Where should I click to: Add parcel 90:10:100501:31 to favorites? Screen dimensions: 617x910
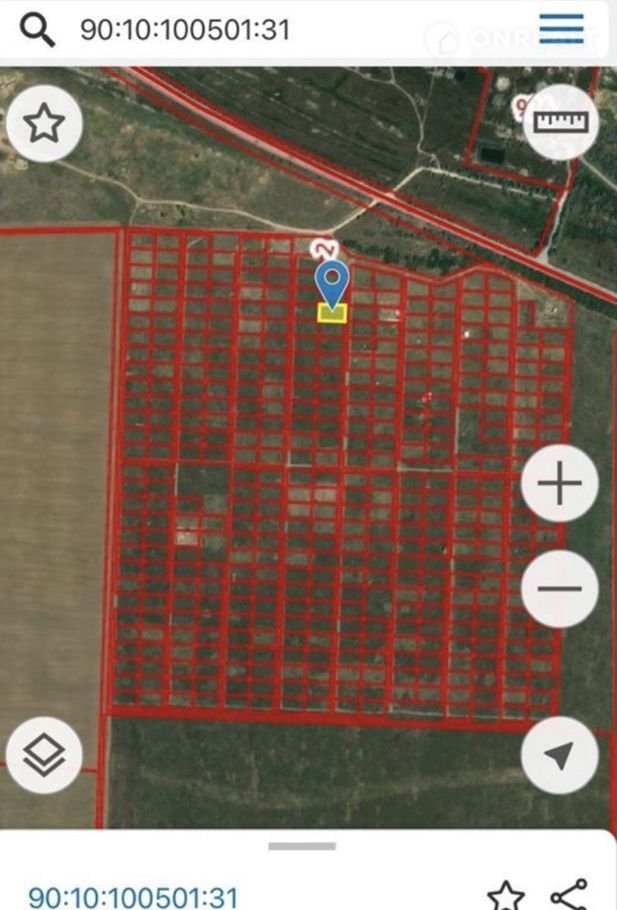coord(506,895)
